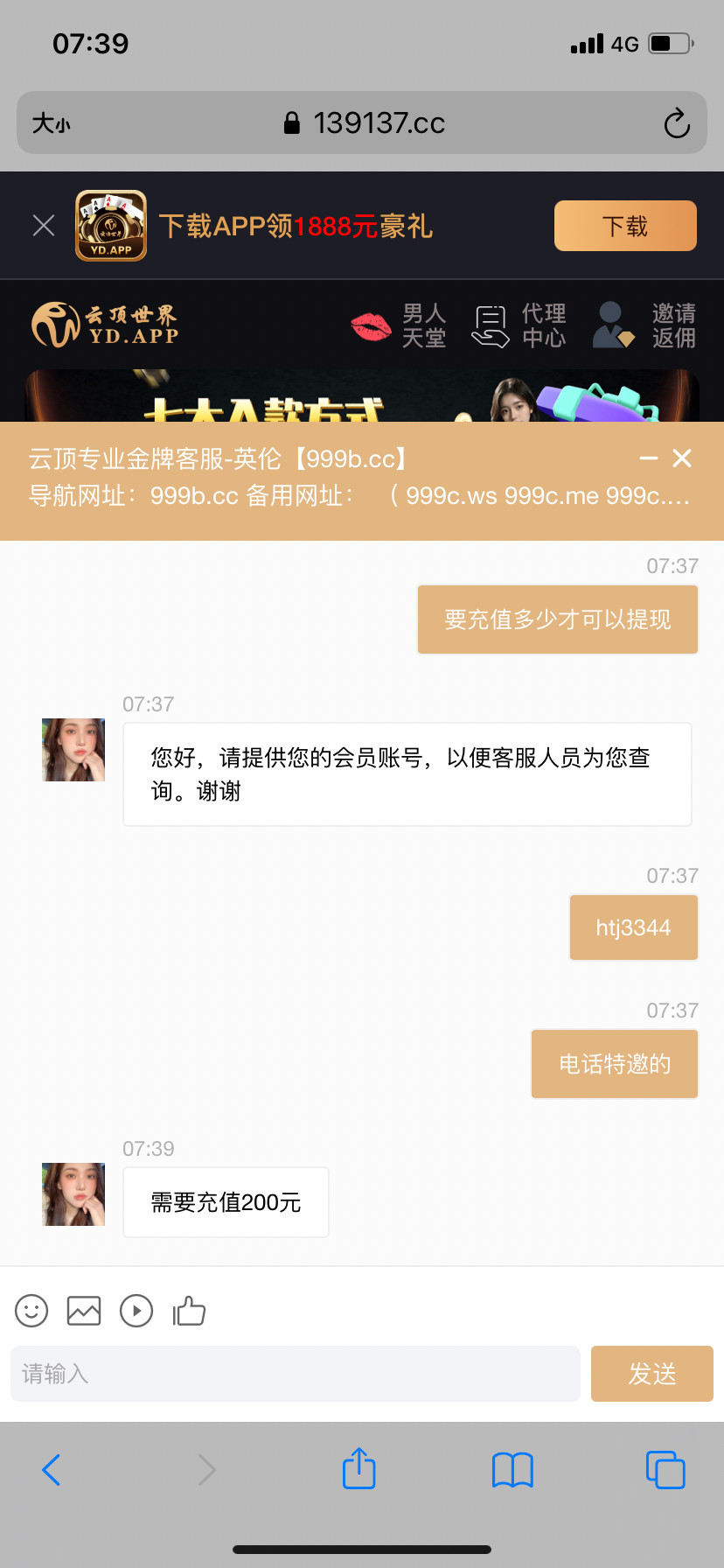Open the emoji picker in the chat toolbar

tap(31, 1311)
